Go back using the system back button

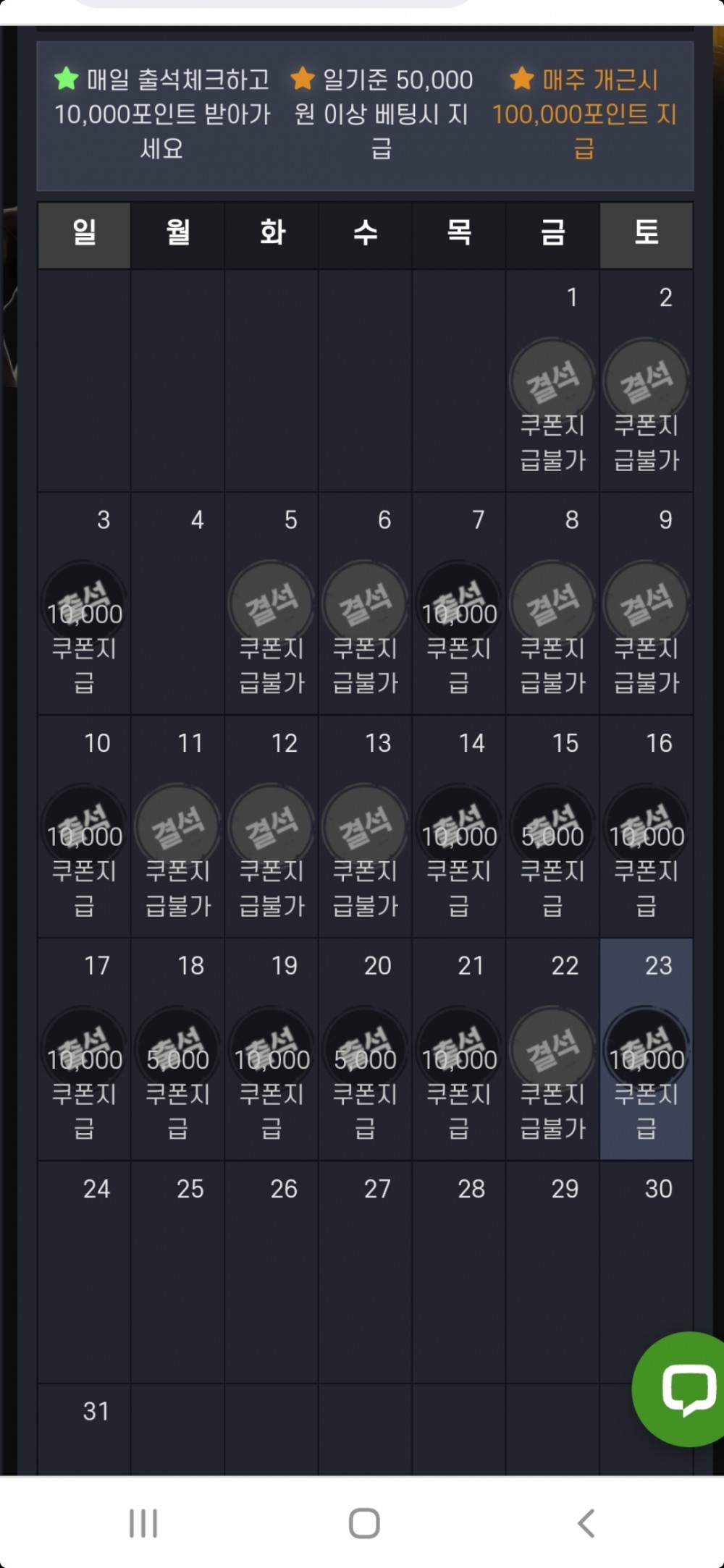(x=586, y=1522)
